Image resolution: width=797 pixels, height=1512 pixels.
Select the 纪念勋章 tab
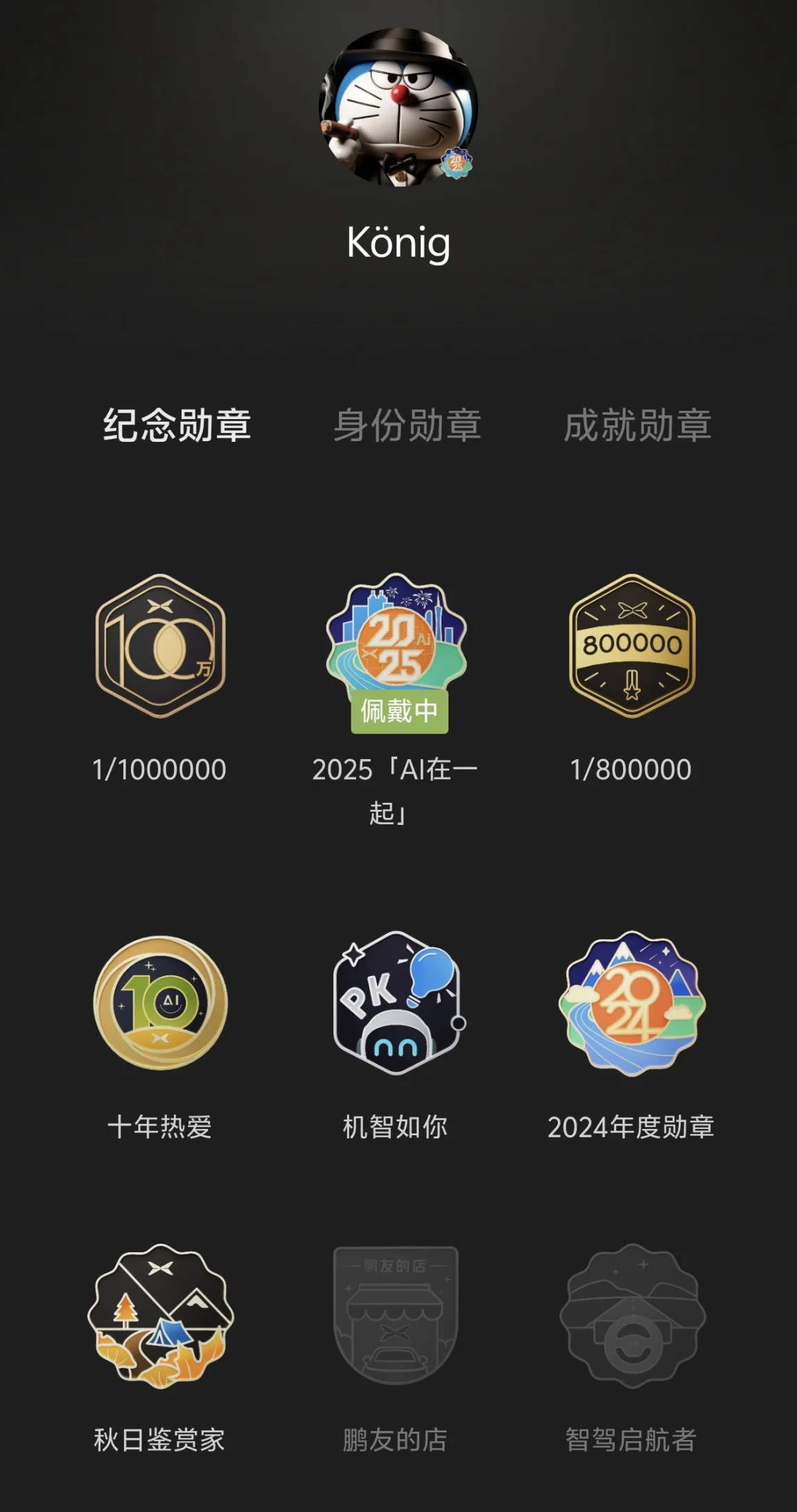click(177, 425)
